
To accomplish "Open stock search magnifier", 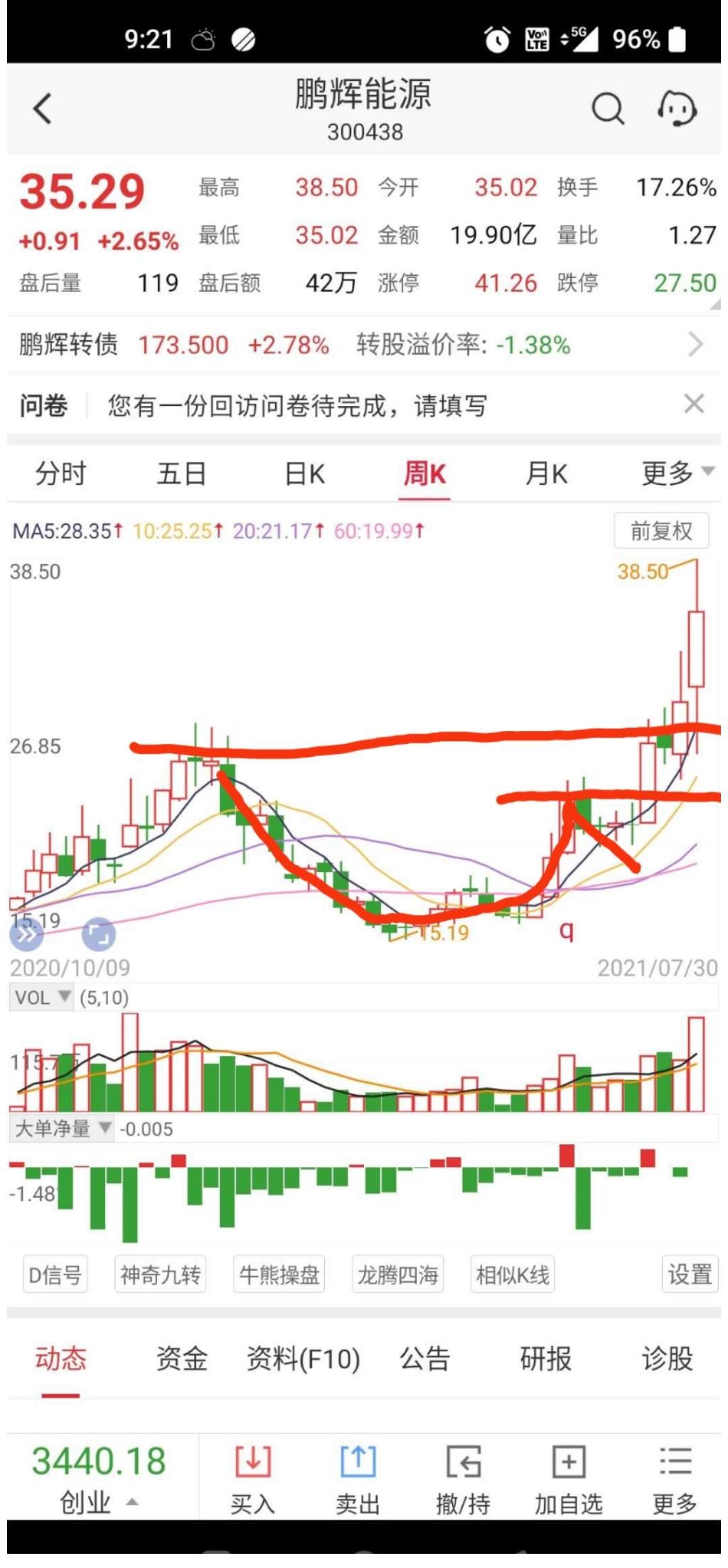I will click(607, 110).
